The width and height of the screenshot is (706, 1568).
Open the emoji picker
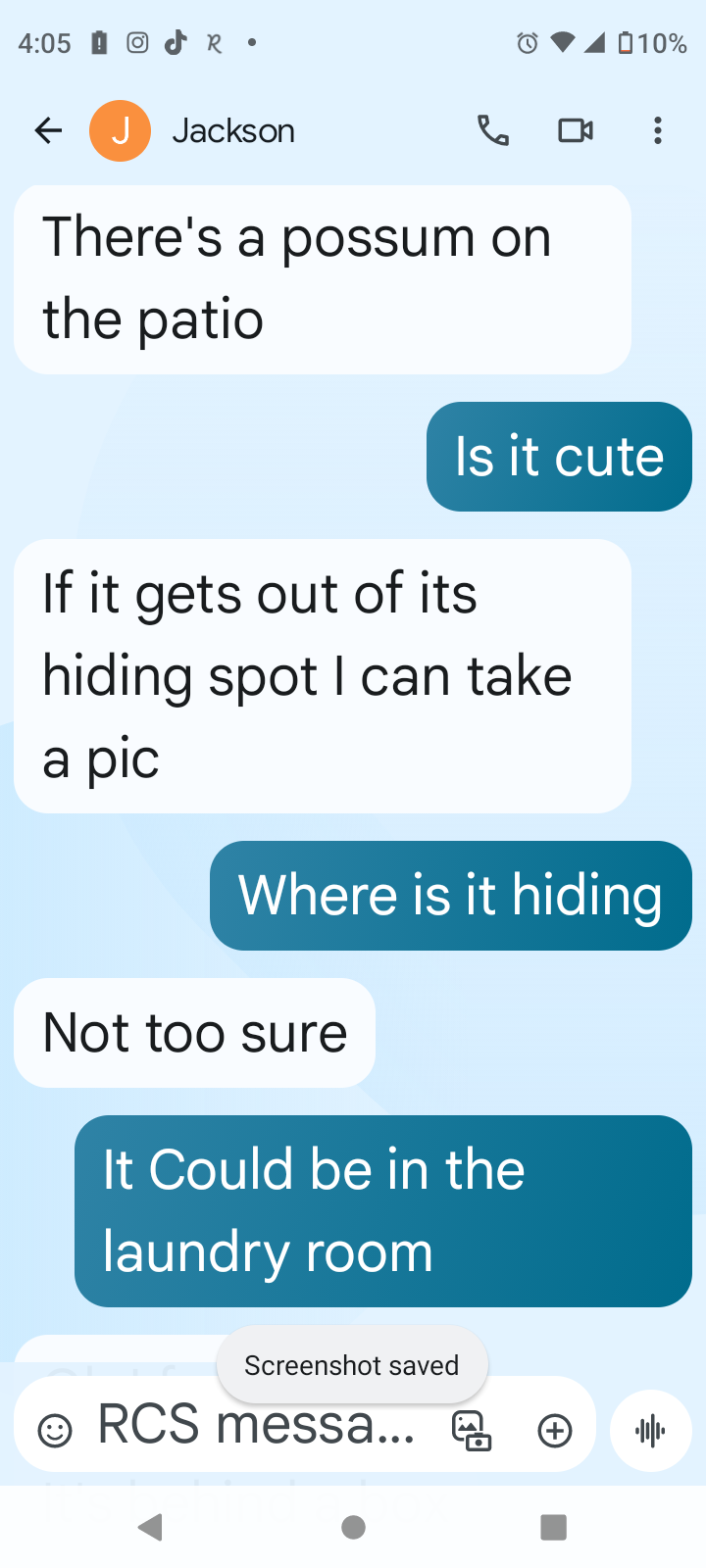click(55, 1431)
